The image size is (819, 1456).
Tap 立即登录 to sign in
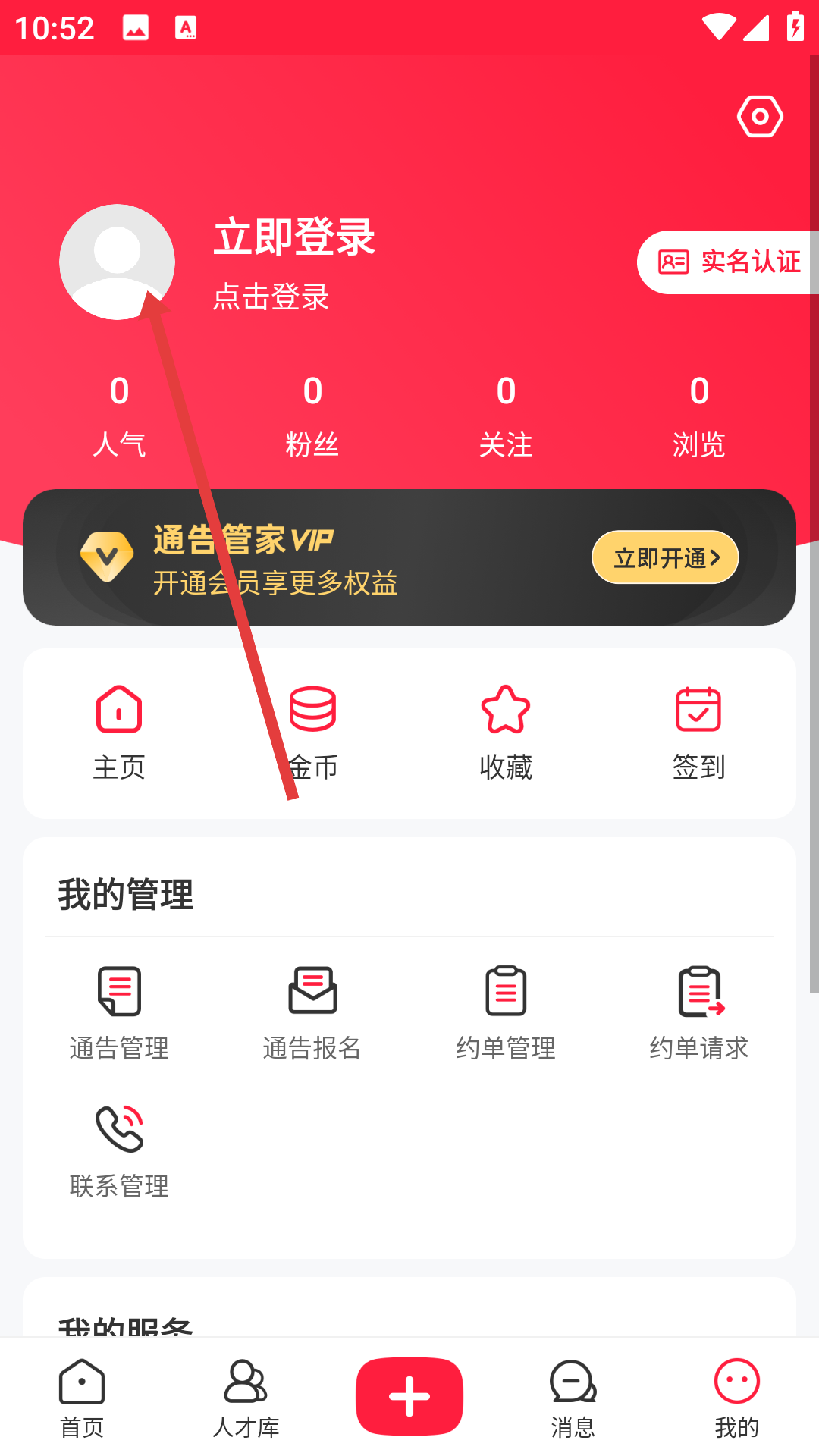[294, 237]
